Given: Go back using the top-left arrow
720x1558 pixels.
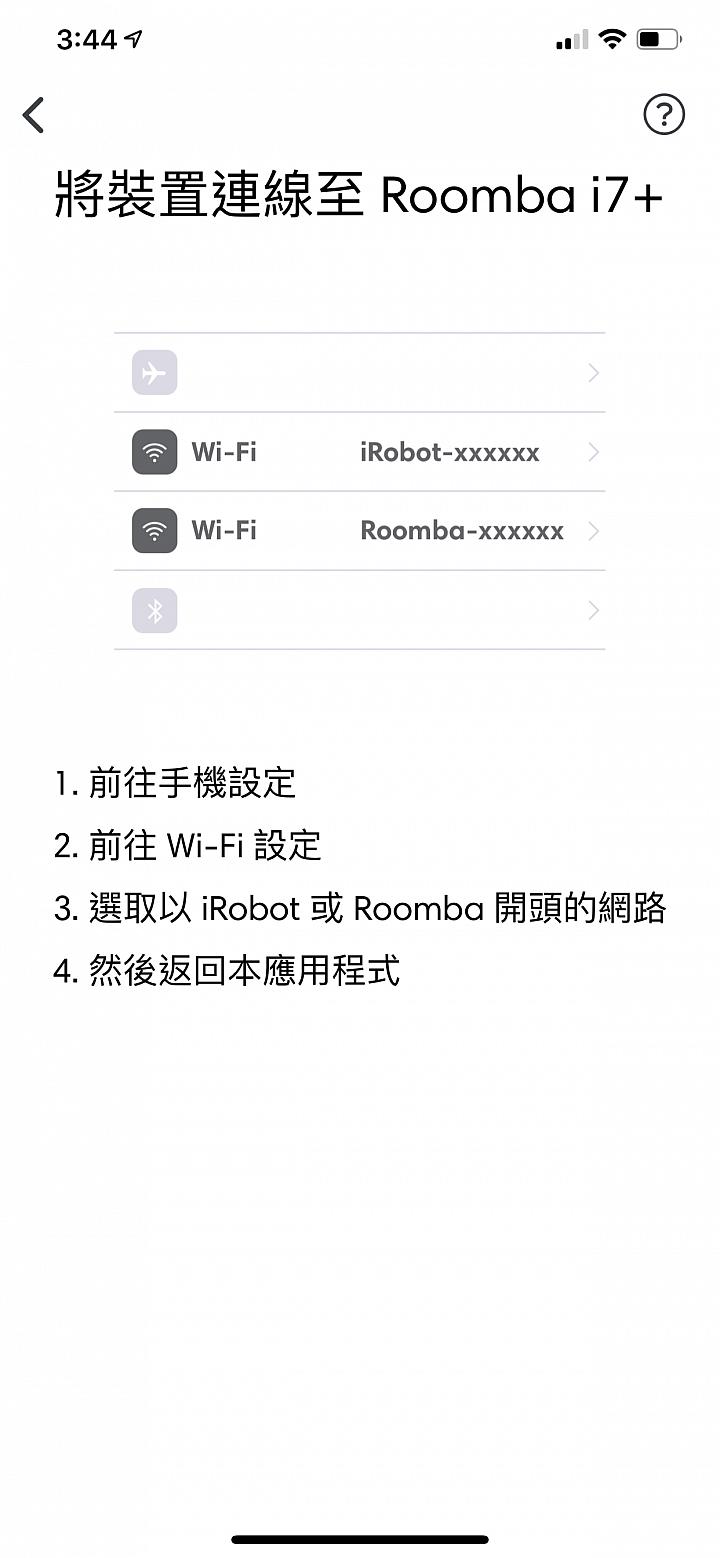Looking at the screenshot, I should pyautogui.click(x=33, y=114).
